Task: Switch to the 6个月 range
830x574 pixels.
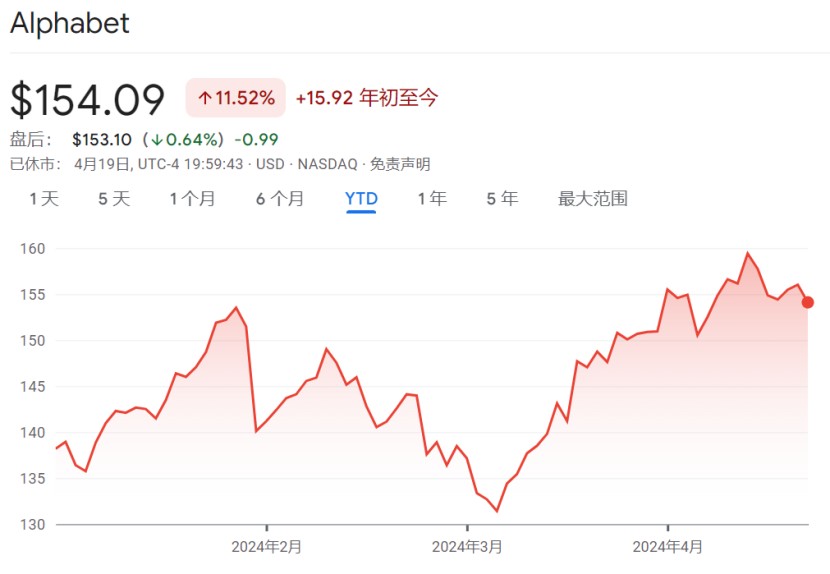Action: (280, 199)
